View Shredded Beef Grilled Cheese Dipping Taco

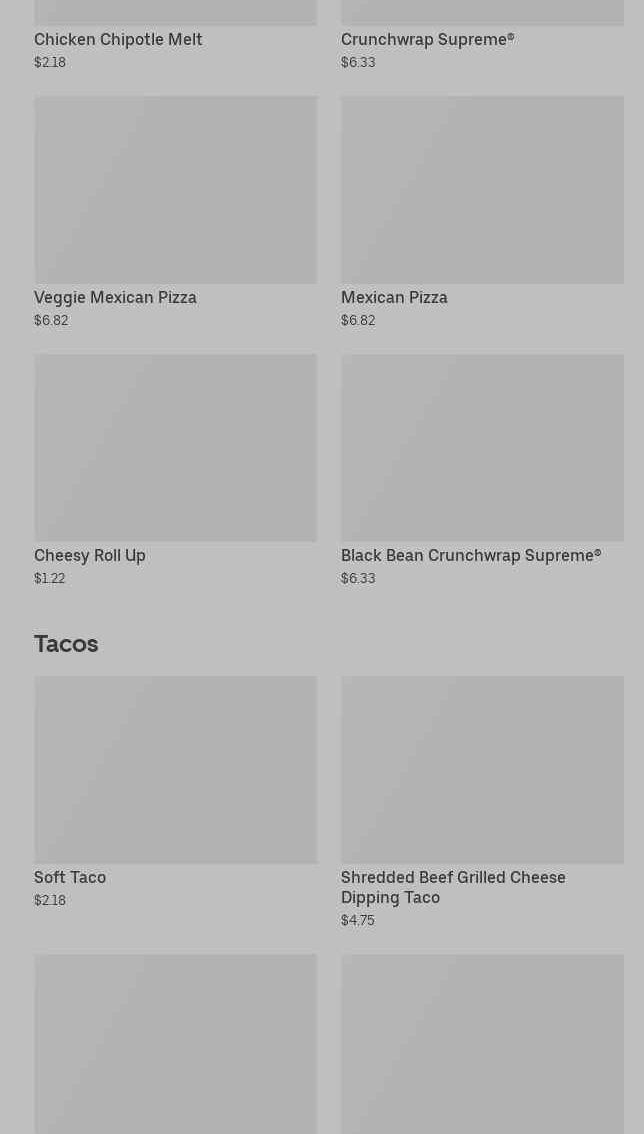pos(482,770)
